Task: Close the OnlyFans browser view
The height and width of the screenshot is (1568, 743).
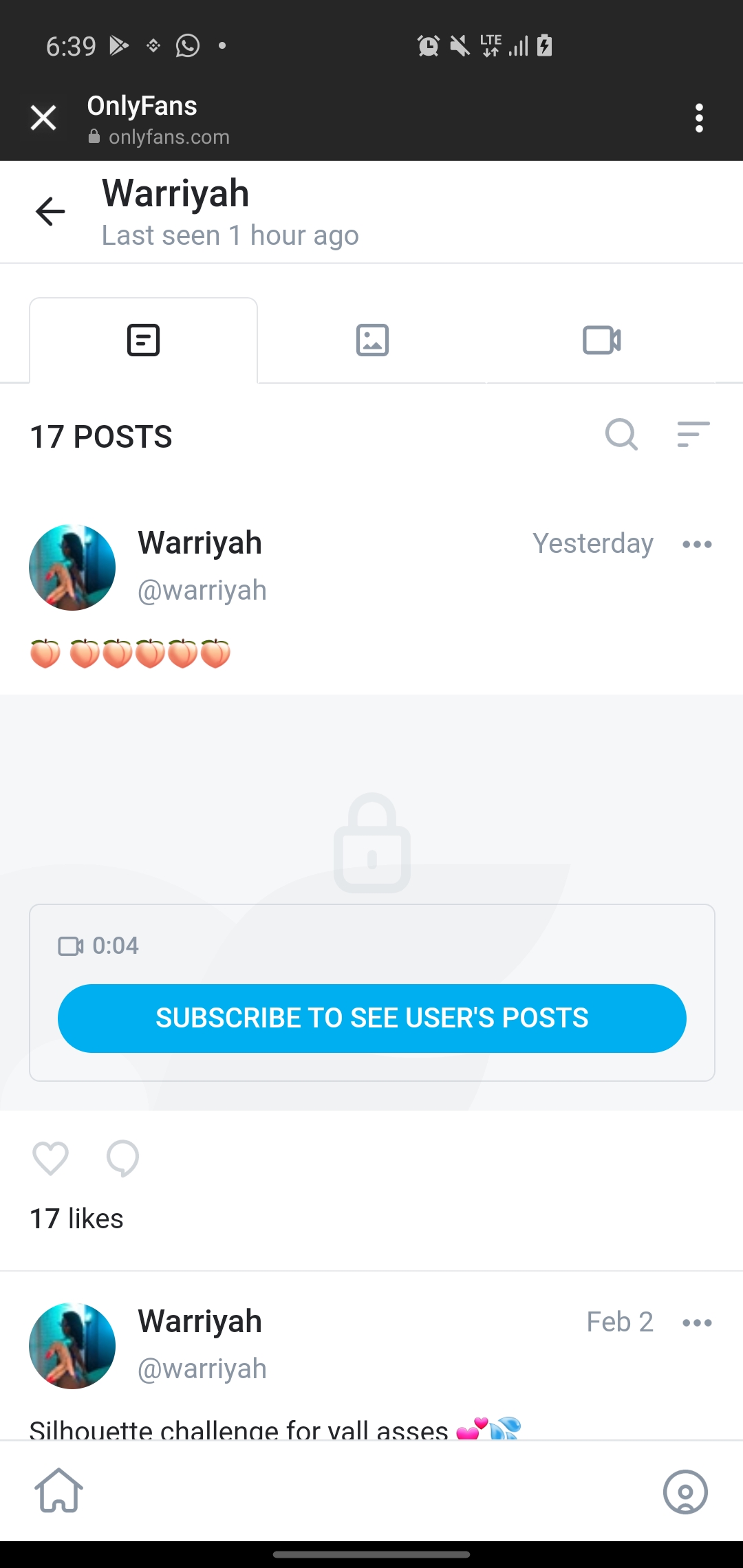Action: tap(43, 118)
